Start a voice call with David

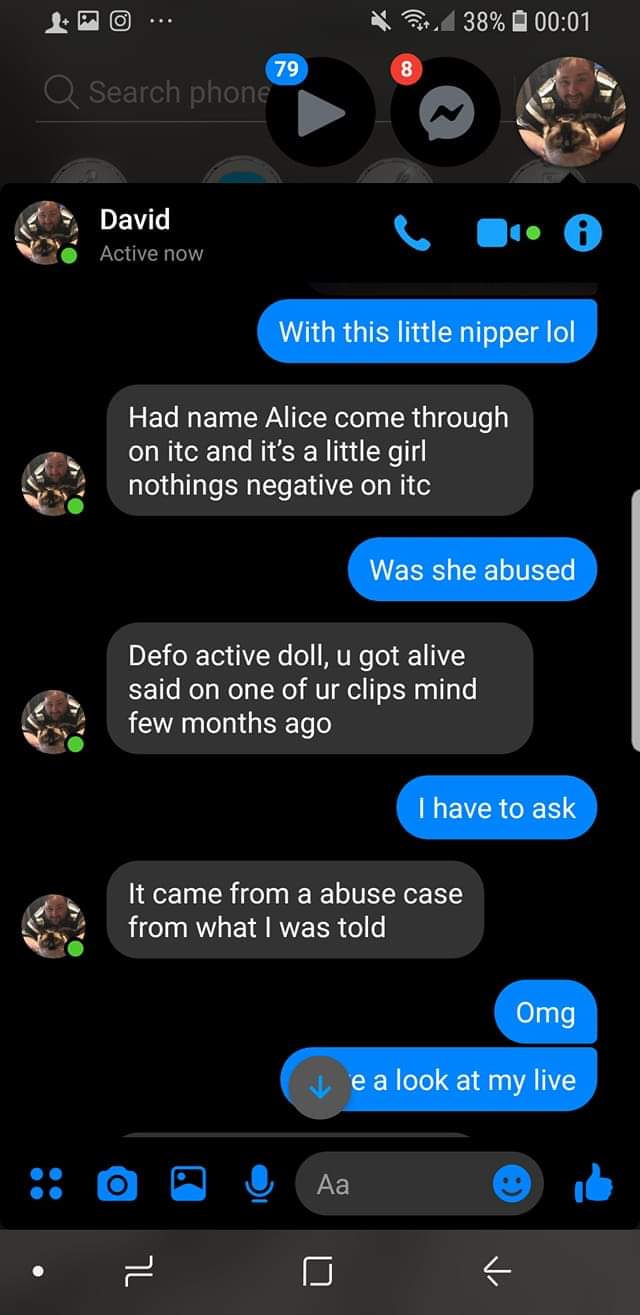[x=412, y=234]
